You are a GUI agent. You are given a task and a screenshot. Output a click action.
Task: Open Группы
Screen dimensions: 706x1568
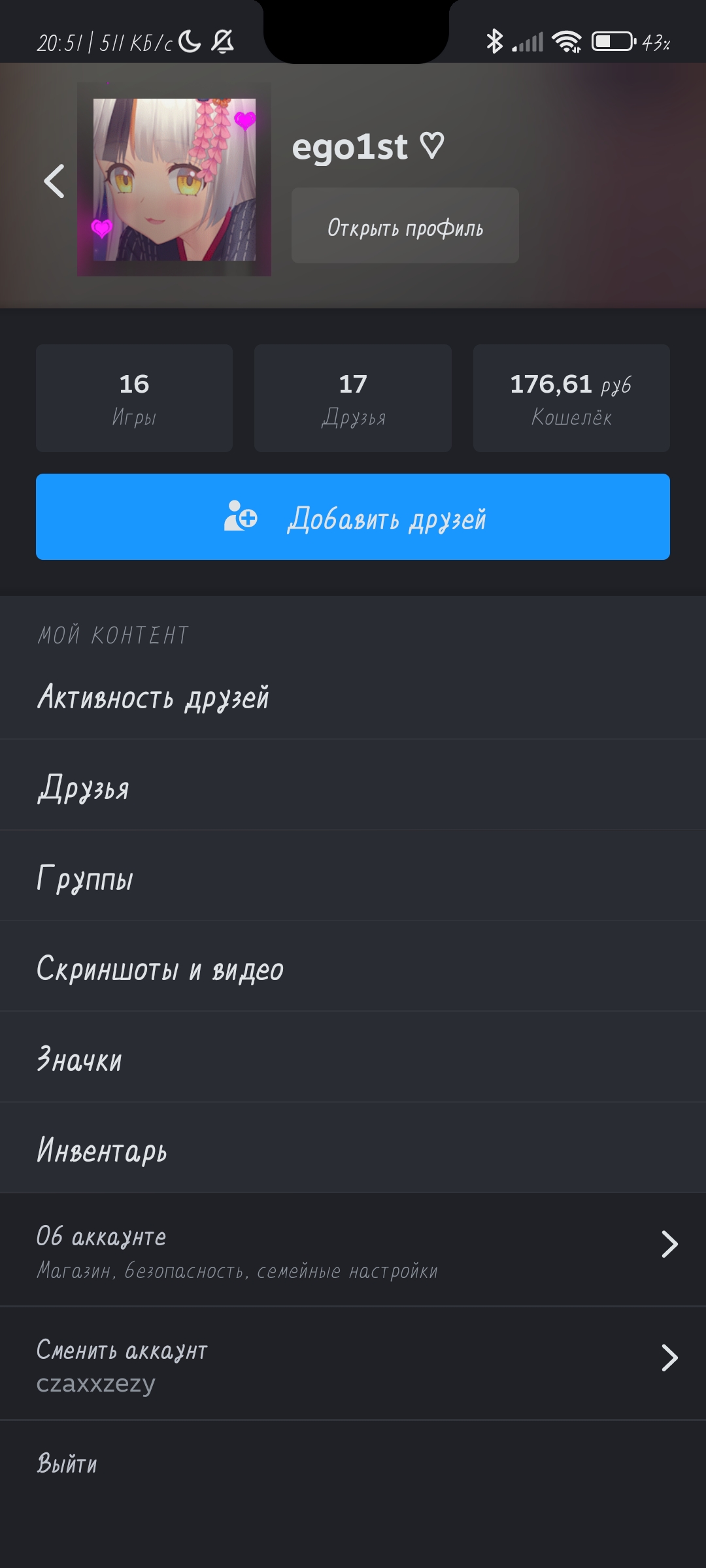coord(353,879)
